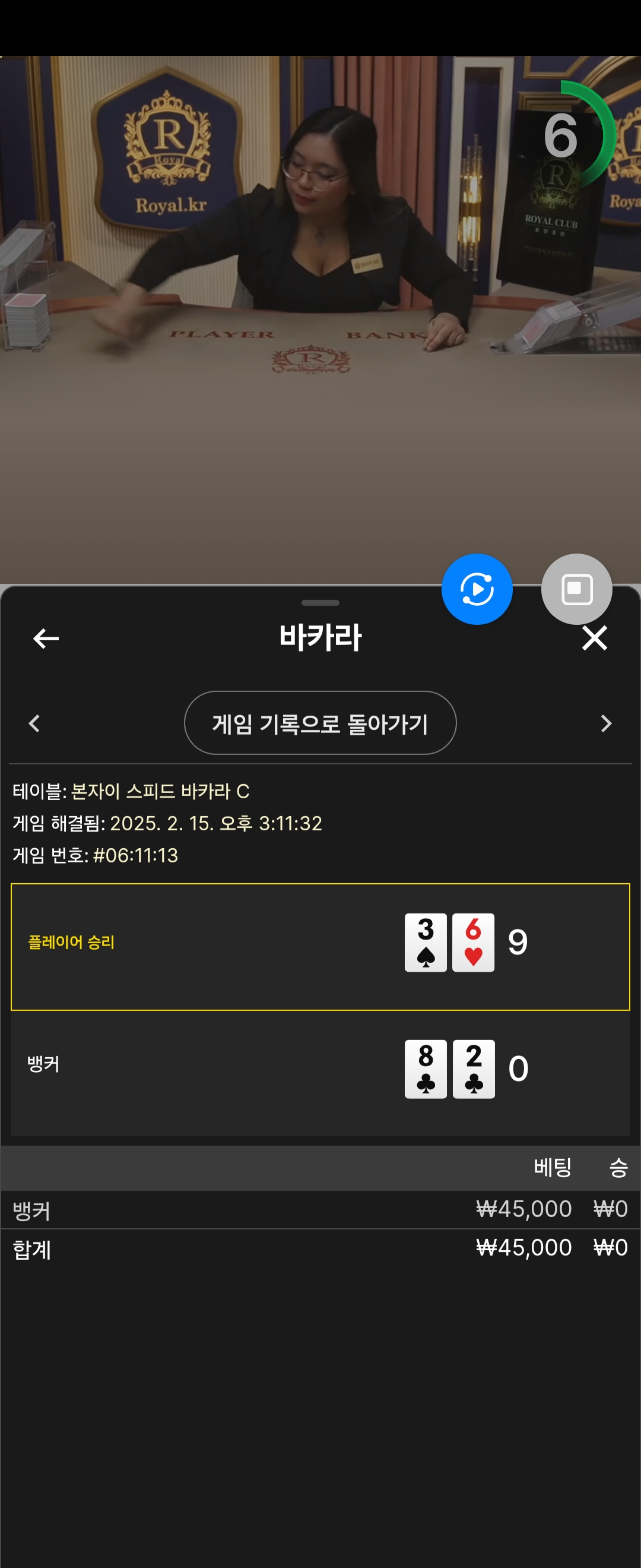
Task: Show the next game record
Action: click(x=606, y=723)
